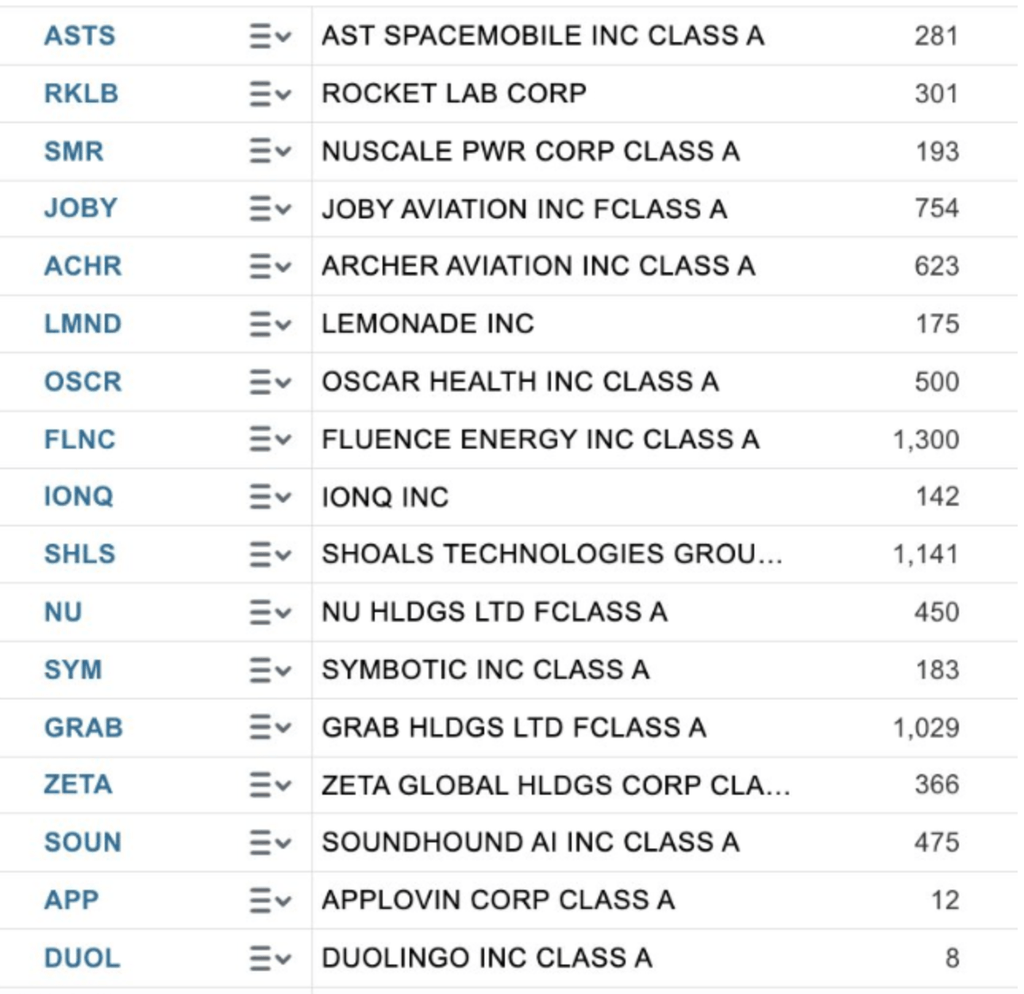
Task: Open the ASTS ticker link
Action: (x=79, y=36)
